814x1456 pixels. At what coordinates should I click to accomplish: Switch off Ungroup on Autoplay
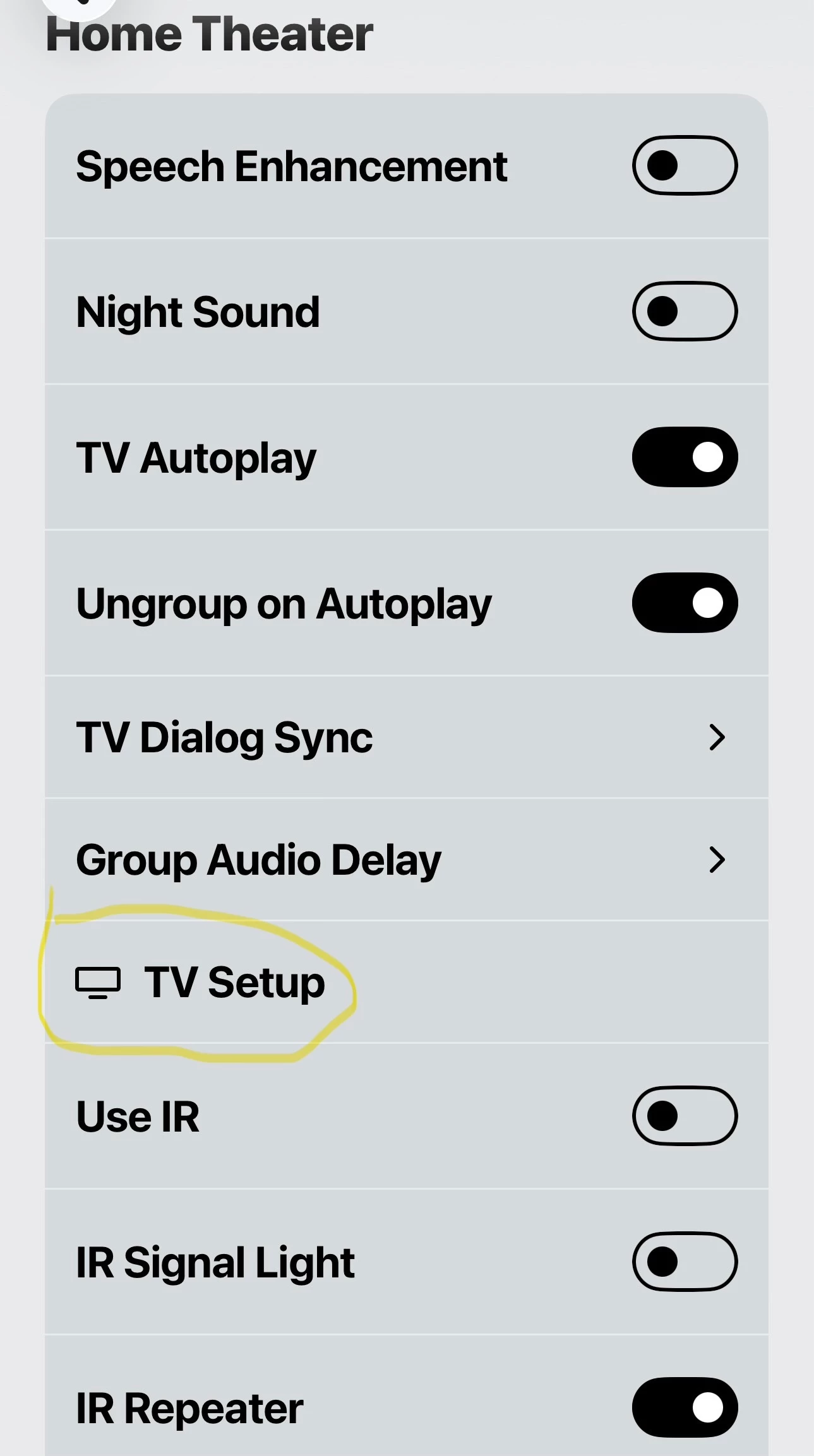click(685, 603)
